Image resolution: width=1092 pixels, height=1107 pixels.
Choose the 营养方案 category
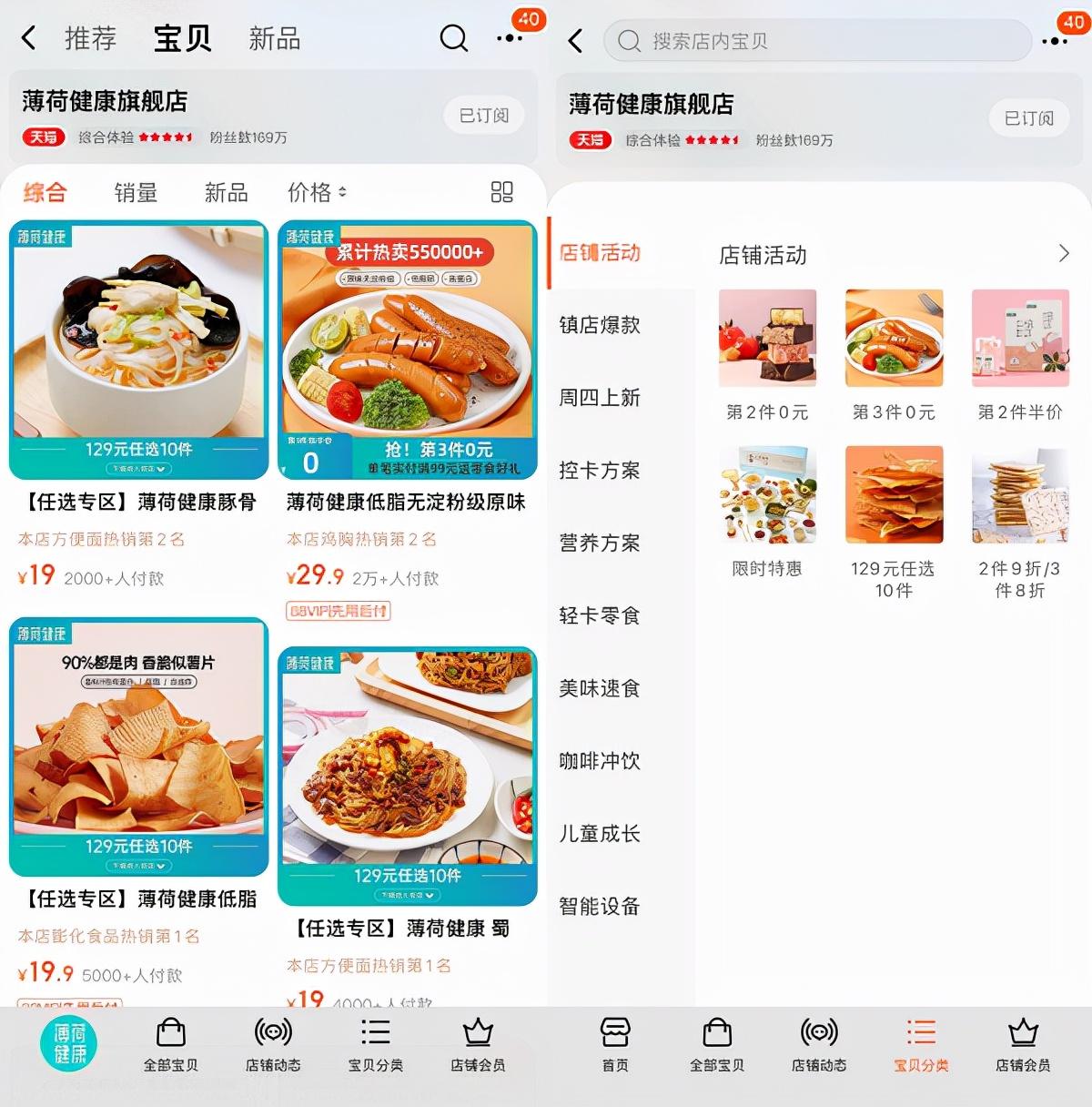click(x=600, y=543)
